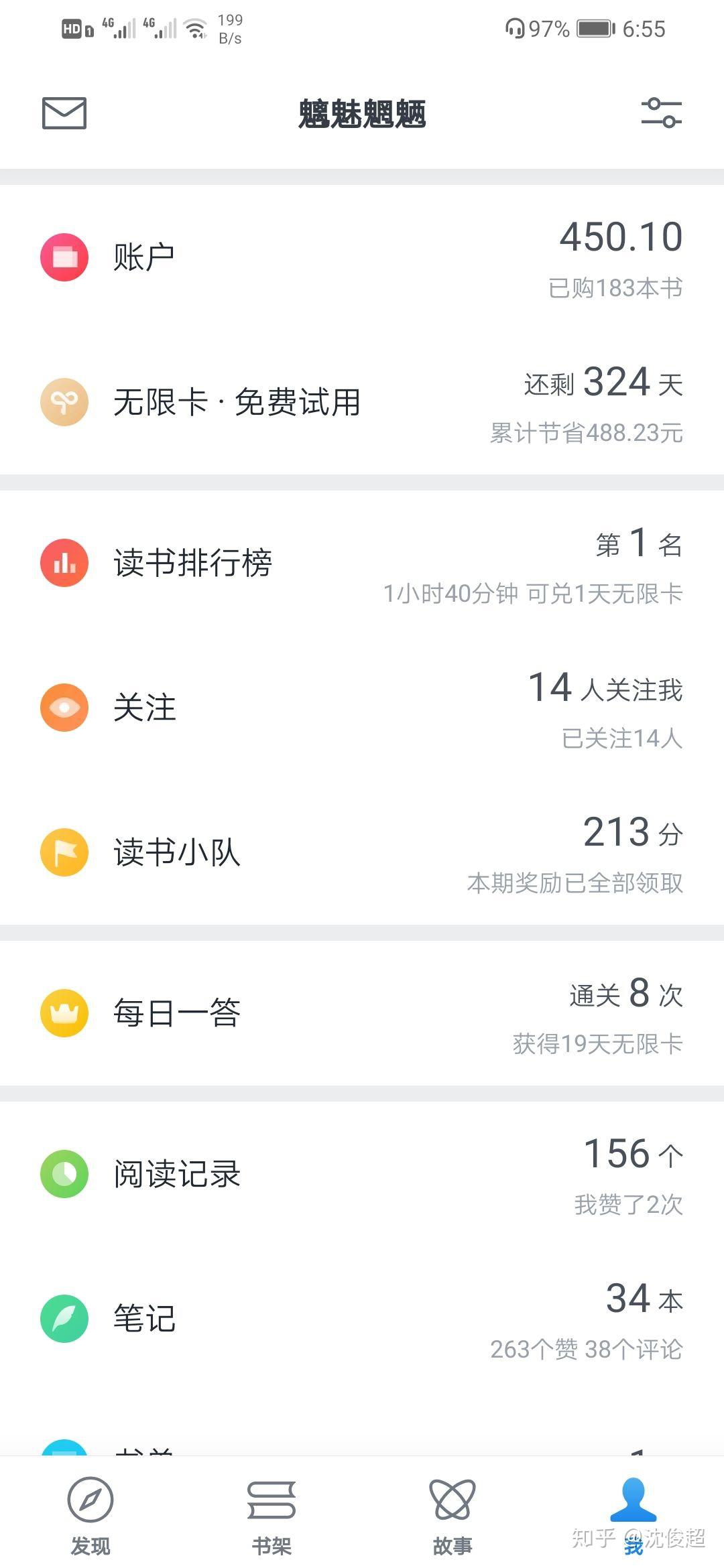The height and width of the screenshot is (1568, 724).
Task: View 阅读记录 reading history
Action: pyautogui.click(x=362, y=1174)
